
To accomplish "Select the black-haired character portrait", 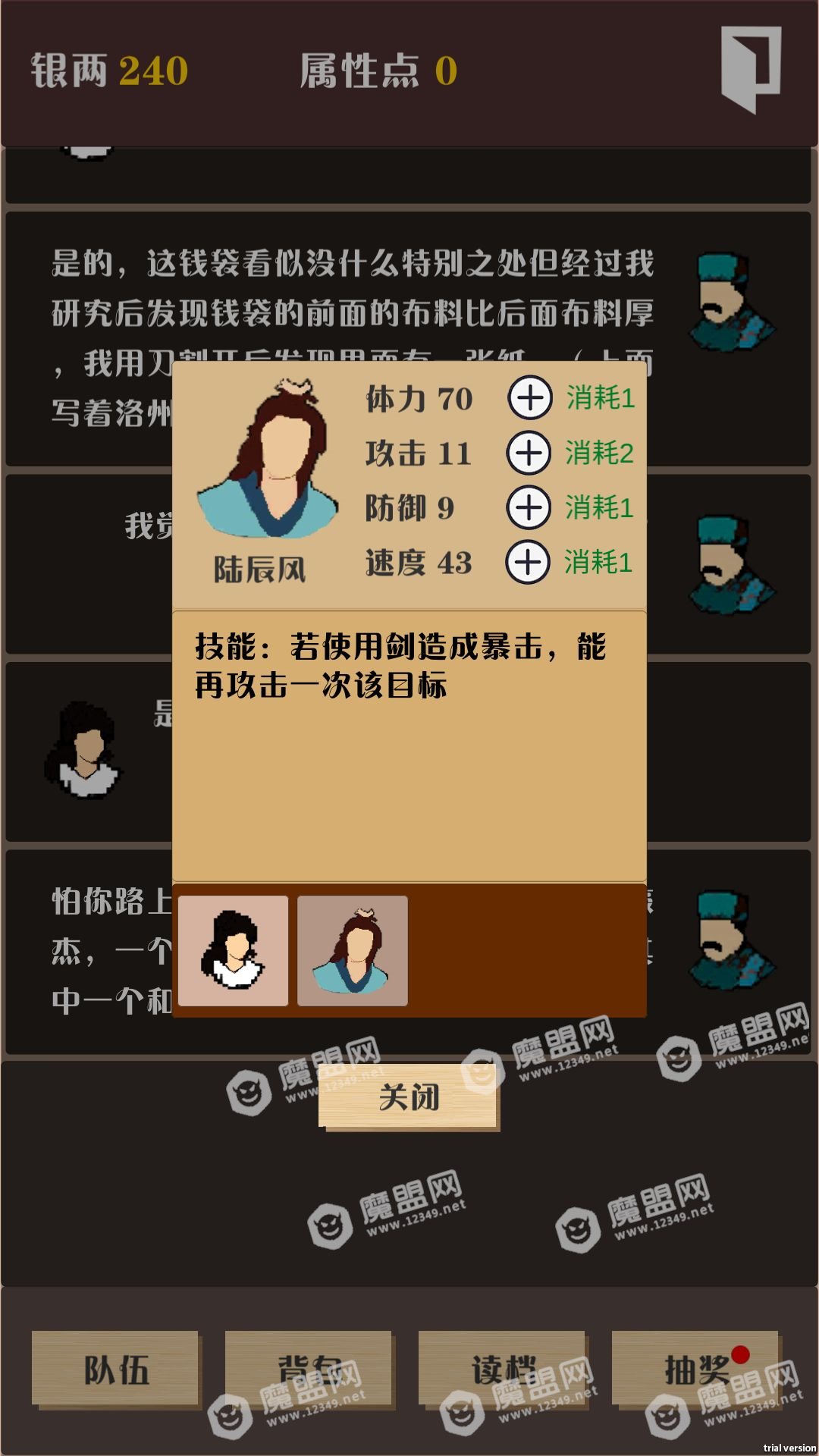I will 234,951.
